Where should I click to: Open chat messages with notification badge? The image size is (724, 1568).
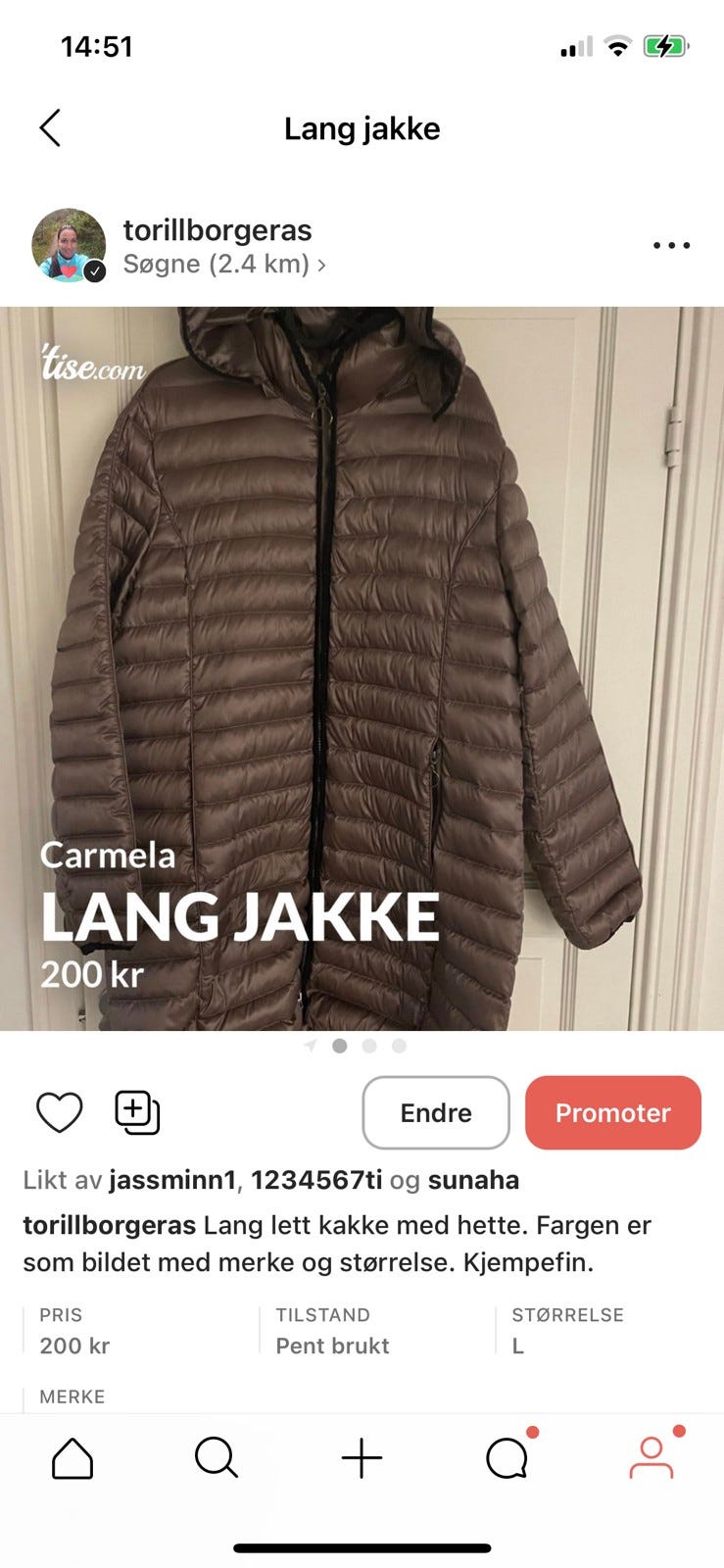click(x=507, y=1457)
